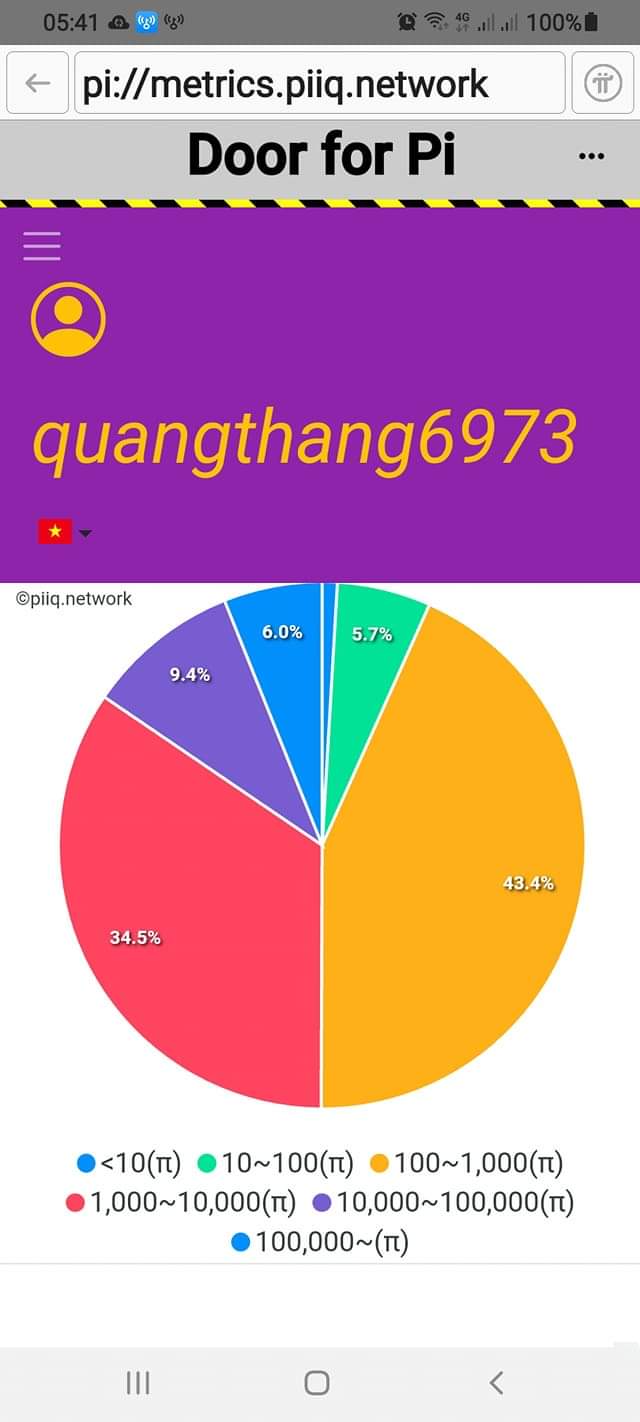Expand the Vietnam flag language dropdown
Screen dimensions: 640x1422
click(x=65, y=532)
